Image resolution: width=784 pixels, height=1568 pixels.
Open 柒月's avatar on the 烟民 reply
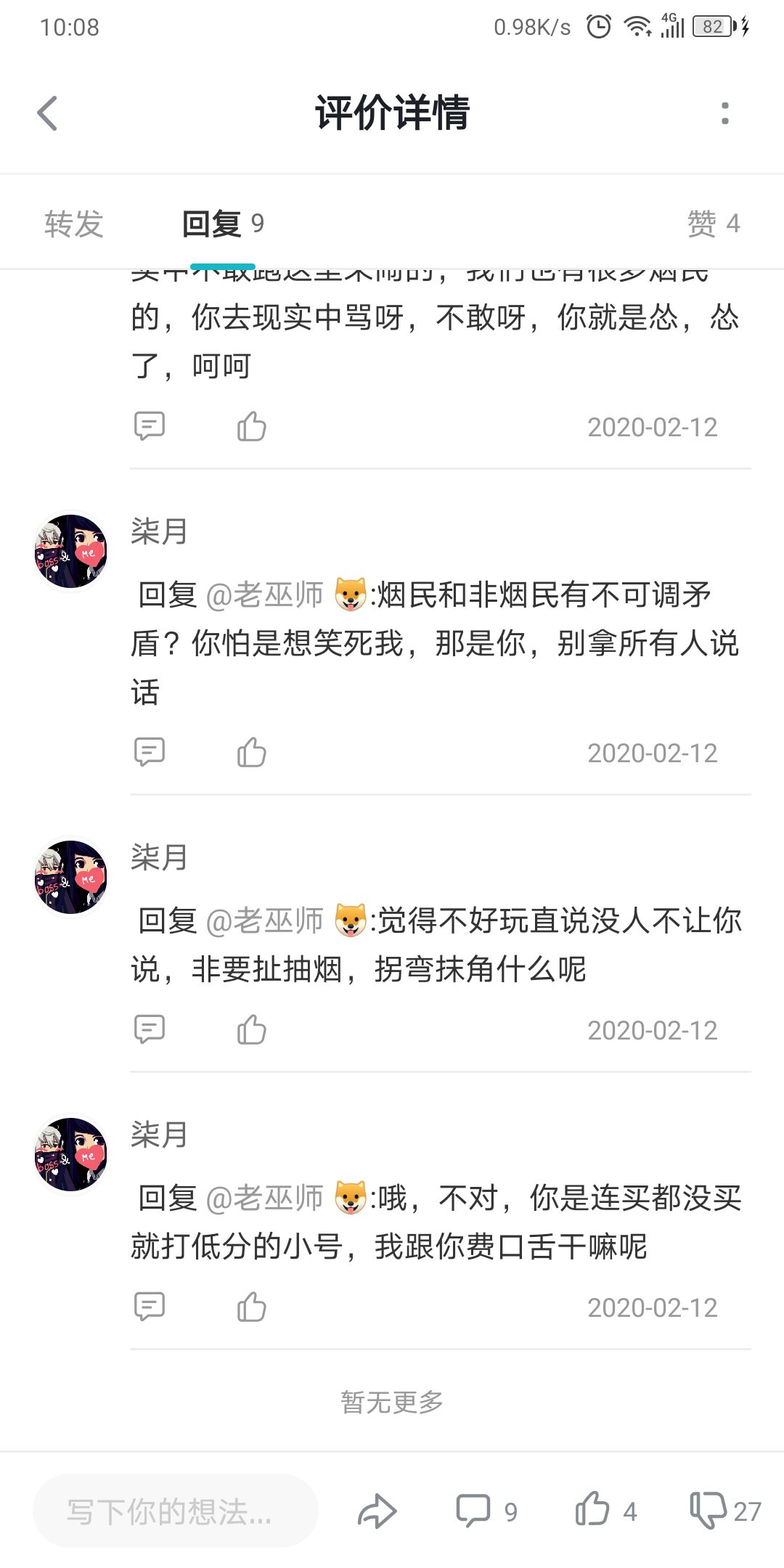click(71, 551)
